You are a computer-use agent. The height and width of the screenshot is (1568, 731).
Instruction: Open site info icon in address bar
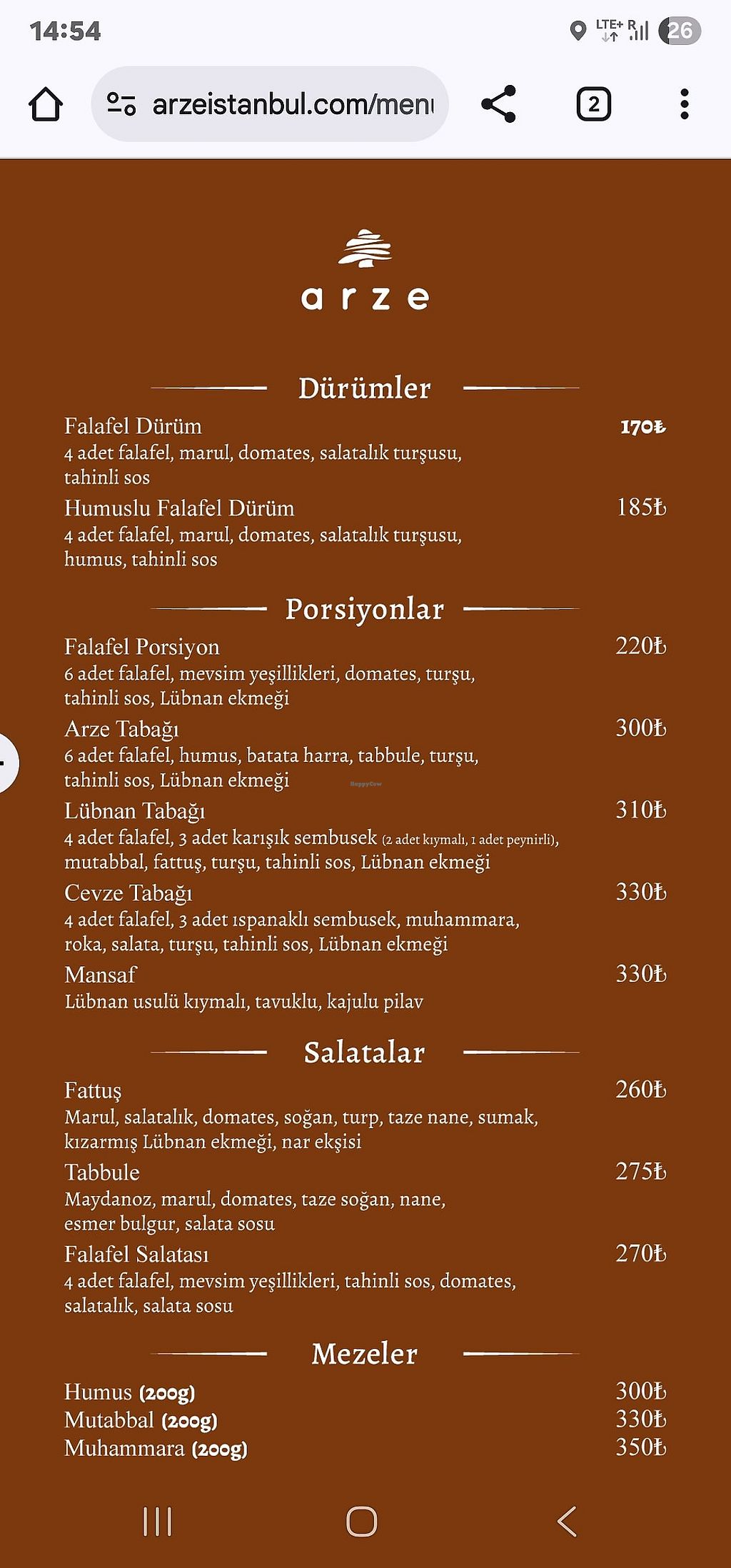click(x=121, y=104)
